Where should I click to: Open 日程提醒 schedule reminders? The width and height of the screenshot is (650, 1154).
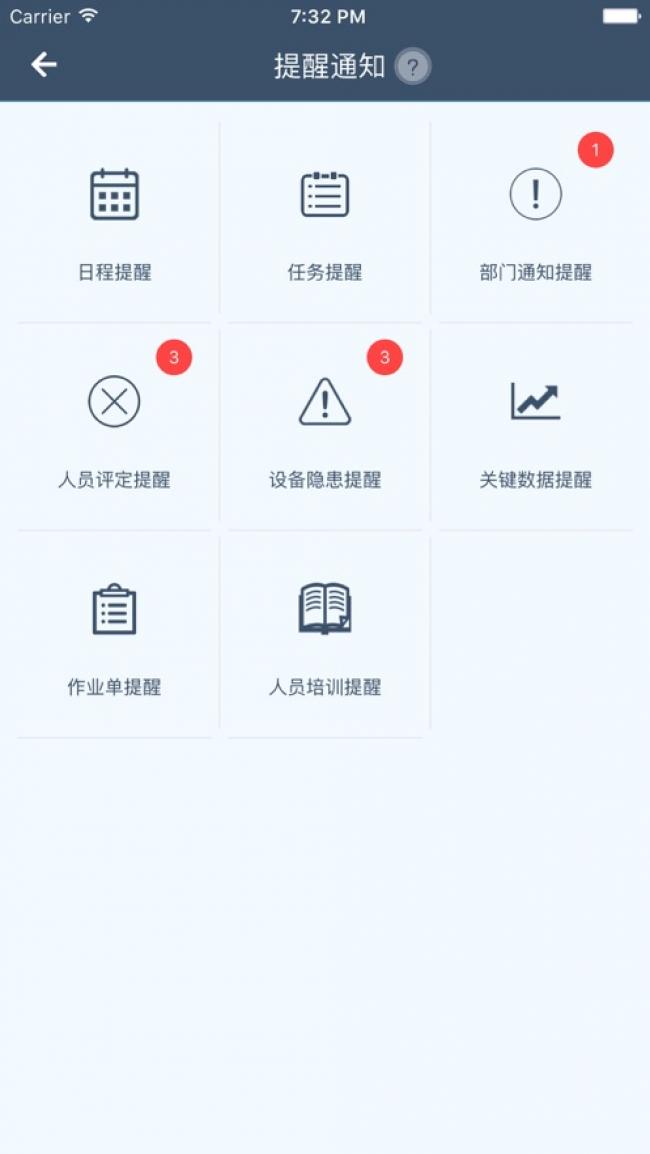114,219
